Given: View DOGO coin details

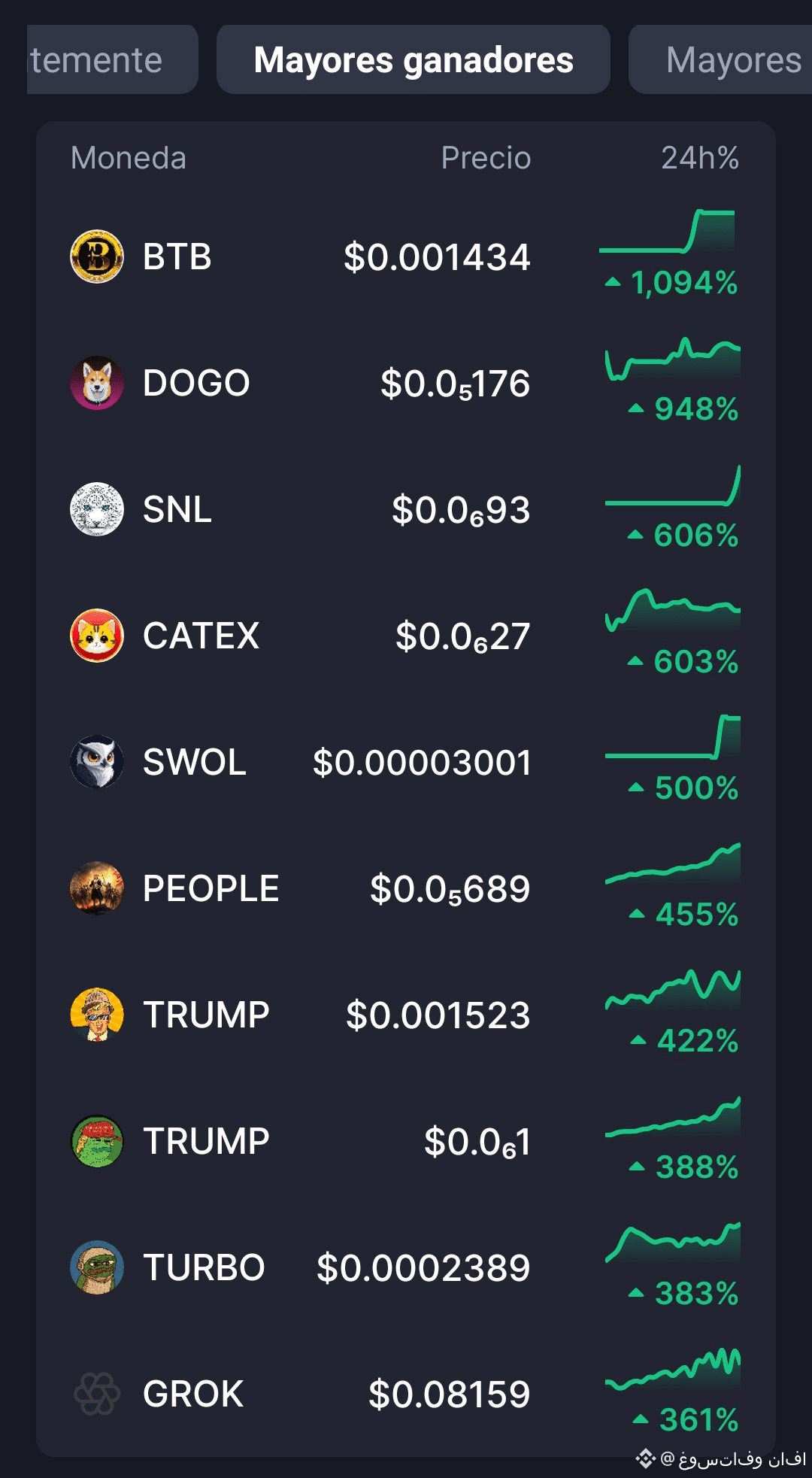Looking at the screenshot, I should pyautogui.click(x=406, y=384).
